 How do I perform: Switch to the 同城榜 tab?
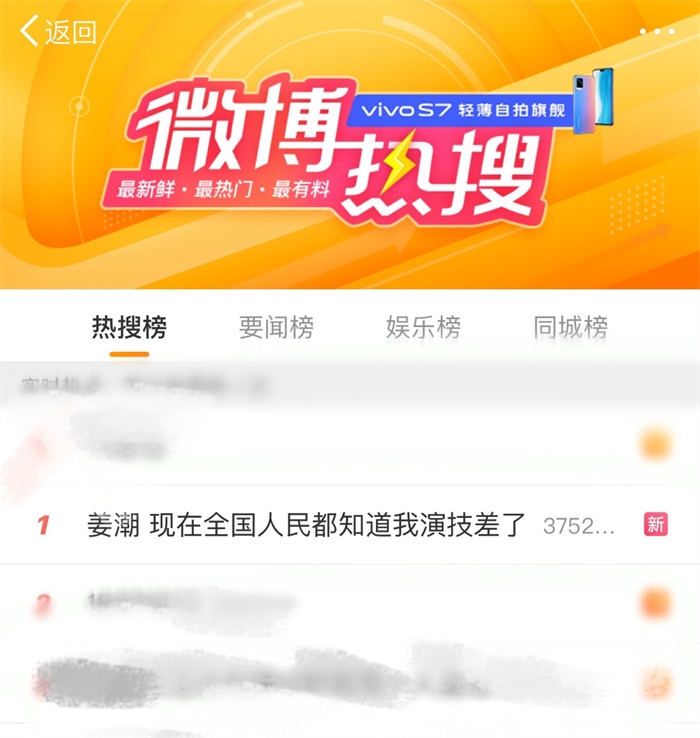pos(570,327)
